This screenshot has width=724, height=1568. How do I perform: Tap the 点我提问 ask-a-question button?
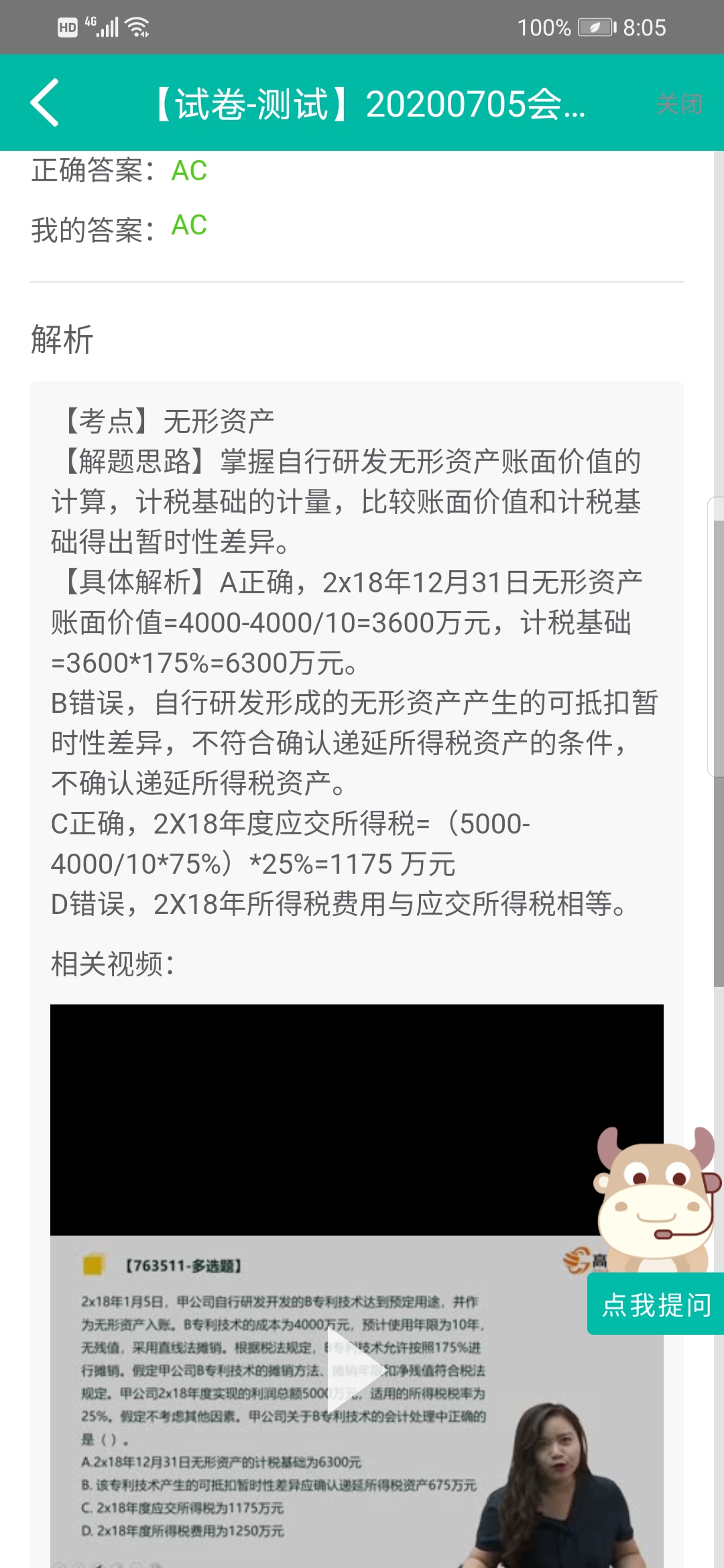tap(656, 1305)
